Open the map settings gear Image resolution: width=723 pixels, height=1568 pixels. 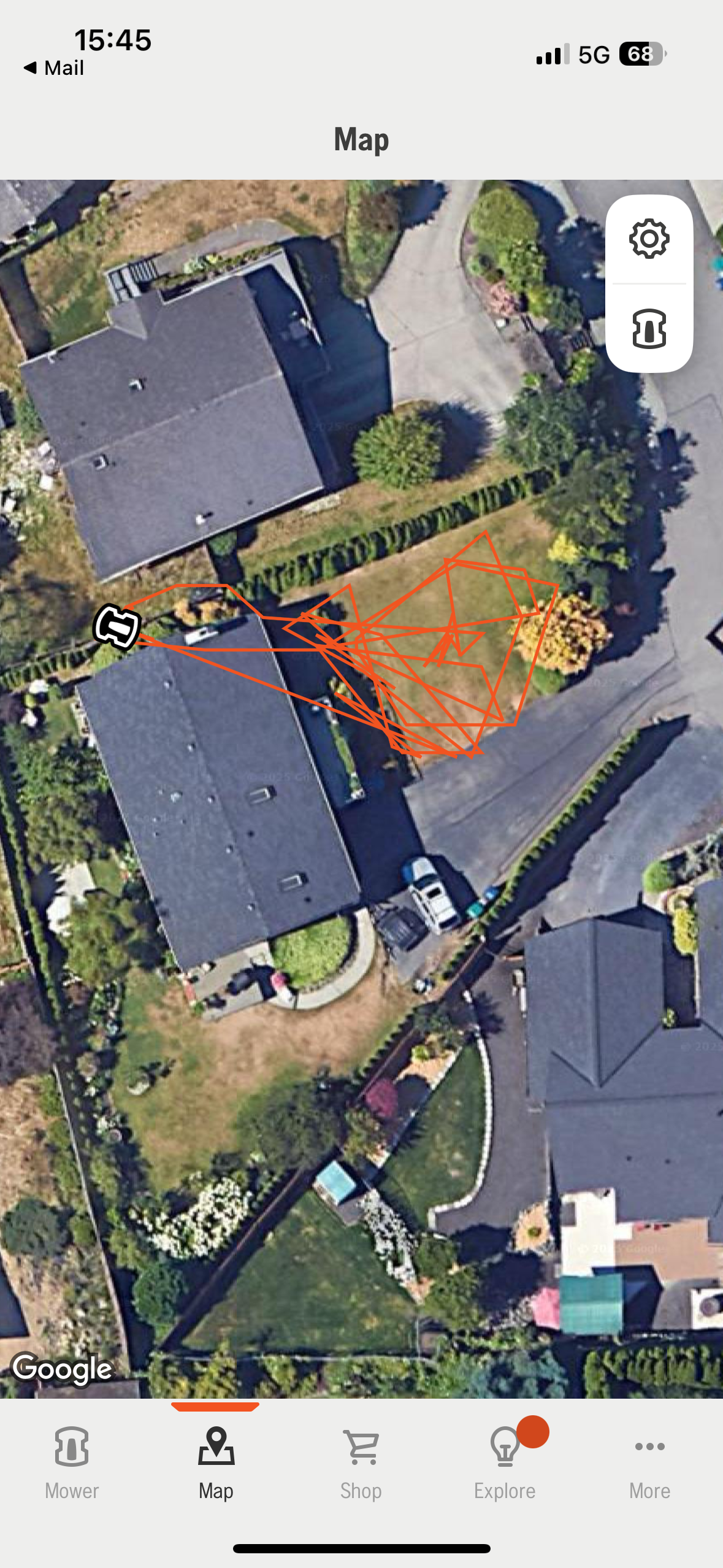(x=649, y=239)
